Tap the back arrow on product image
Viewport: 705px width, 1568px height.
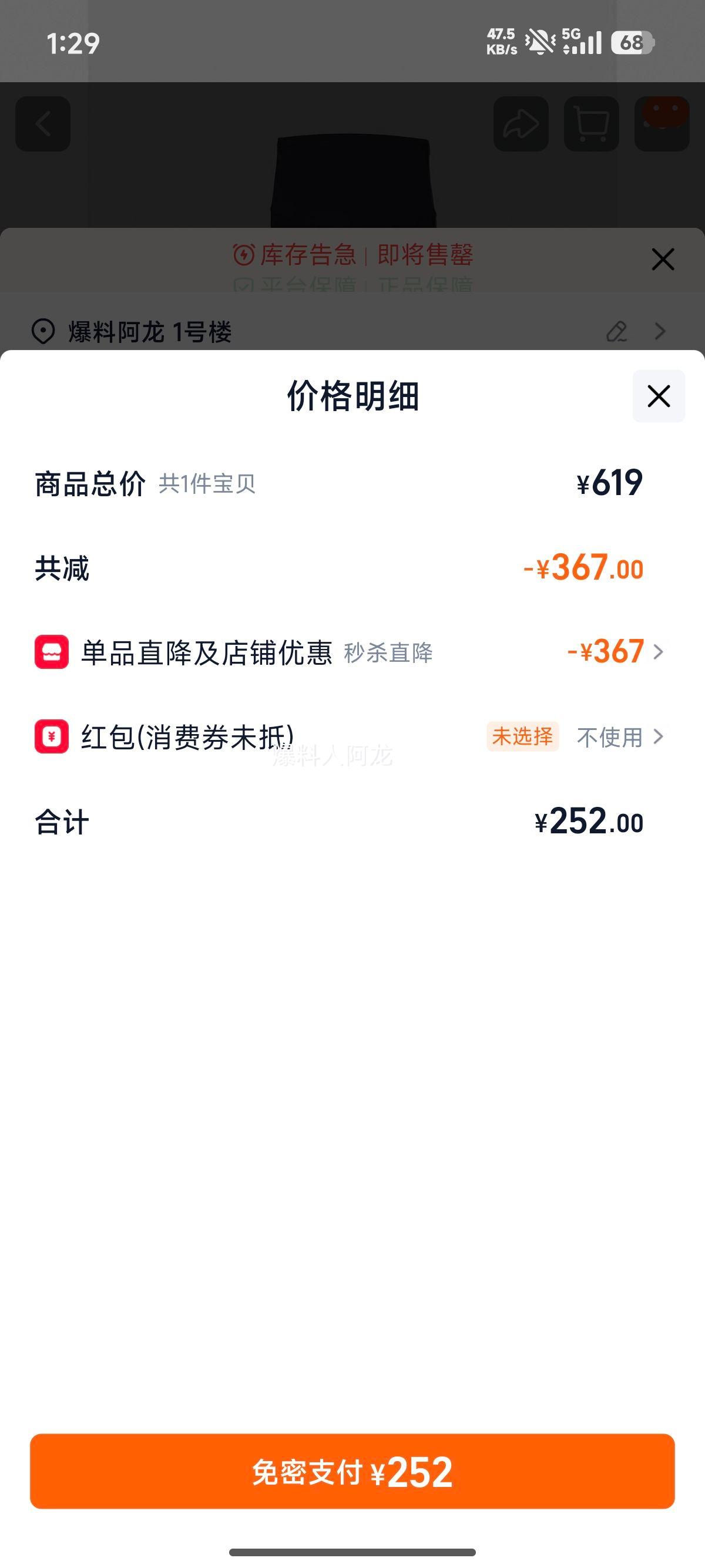[43, 123]
